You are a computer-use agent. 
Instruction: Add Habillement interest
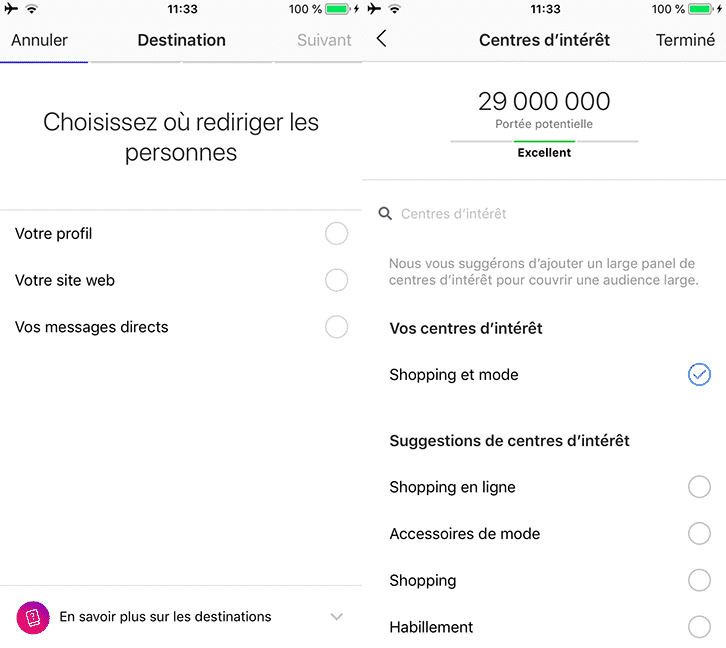point(699,627)
